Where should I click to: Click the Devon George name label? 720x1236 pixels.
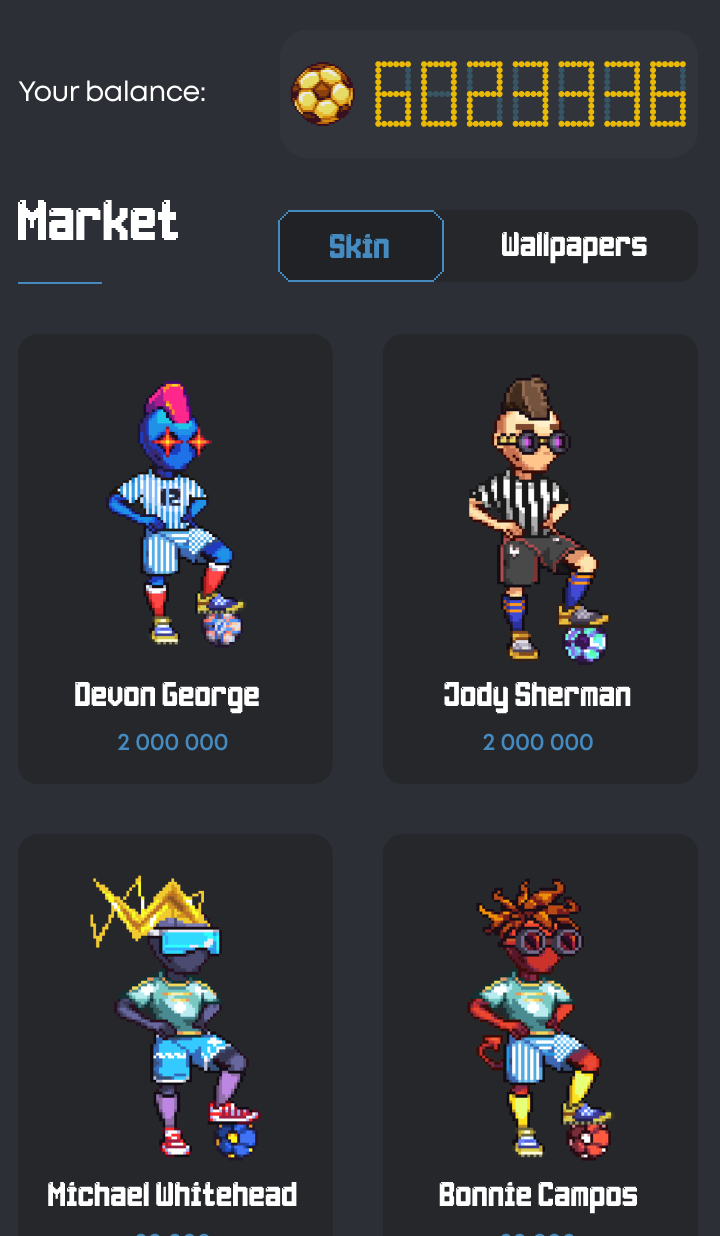point(168,694)
